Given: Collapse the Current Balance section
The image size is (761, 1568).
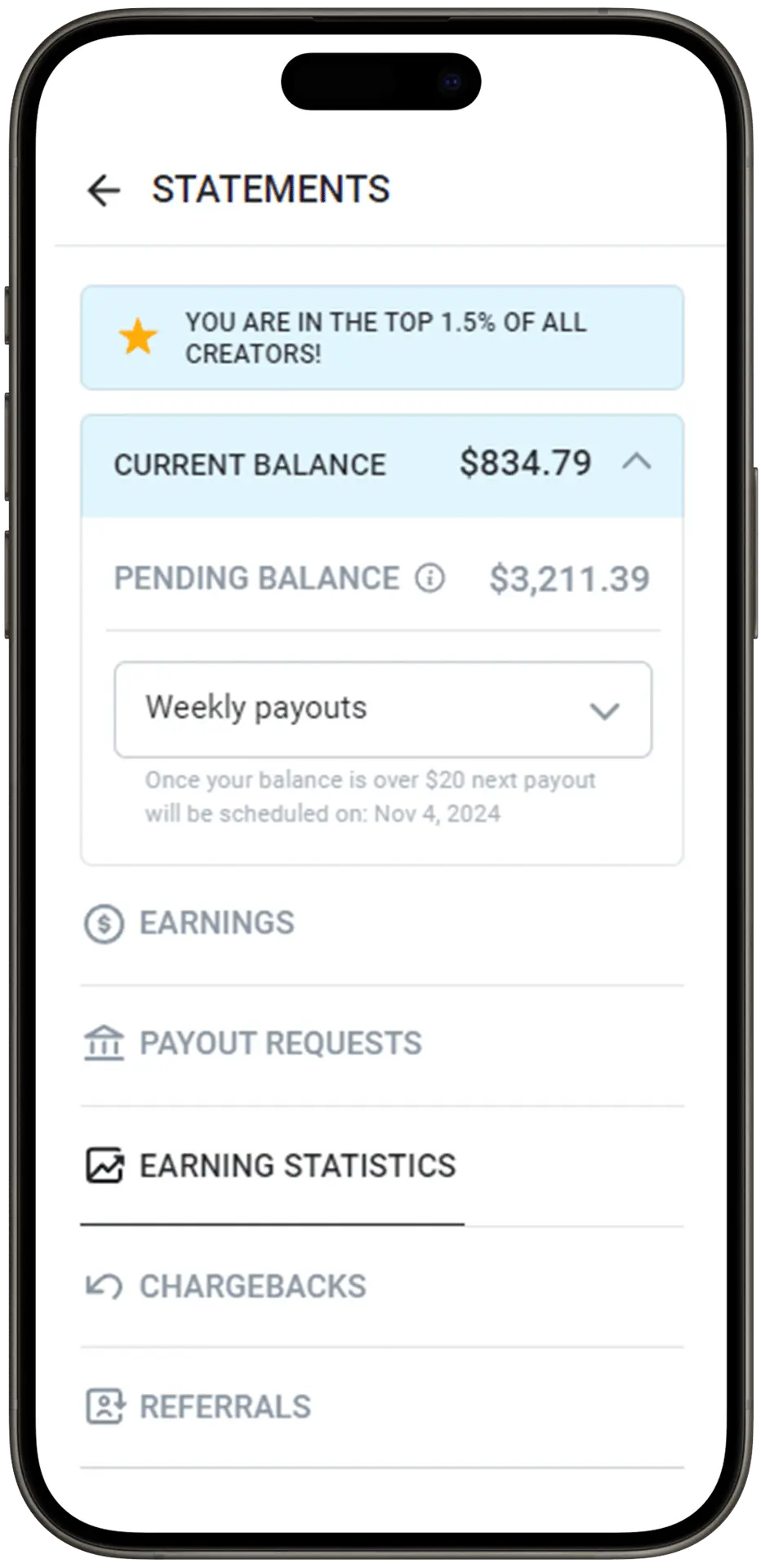Looking at the screenshot, I should [x=636, y=463].
